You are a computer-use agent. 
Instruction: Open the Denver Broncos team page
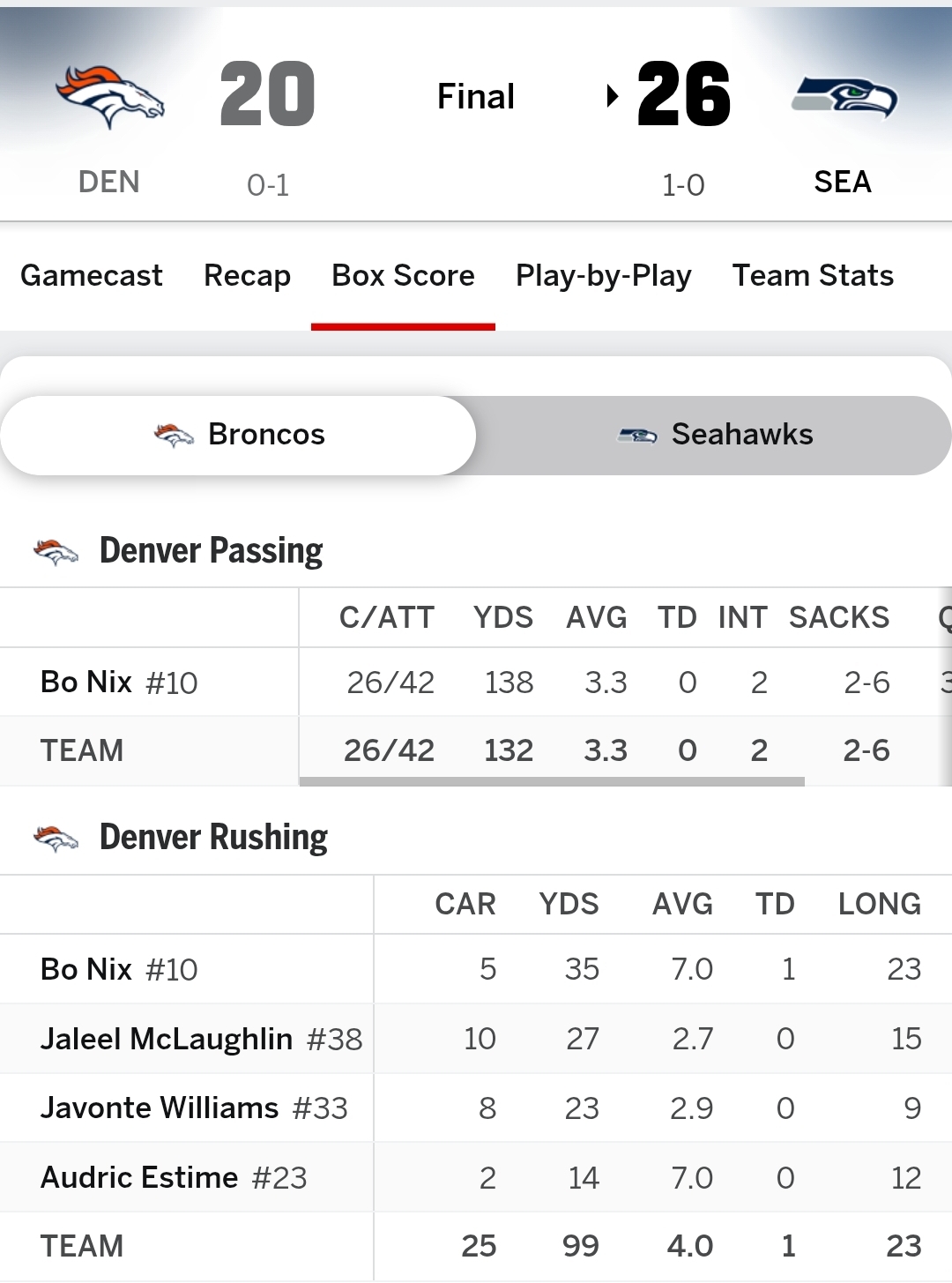coord(109,95)
